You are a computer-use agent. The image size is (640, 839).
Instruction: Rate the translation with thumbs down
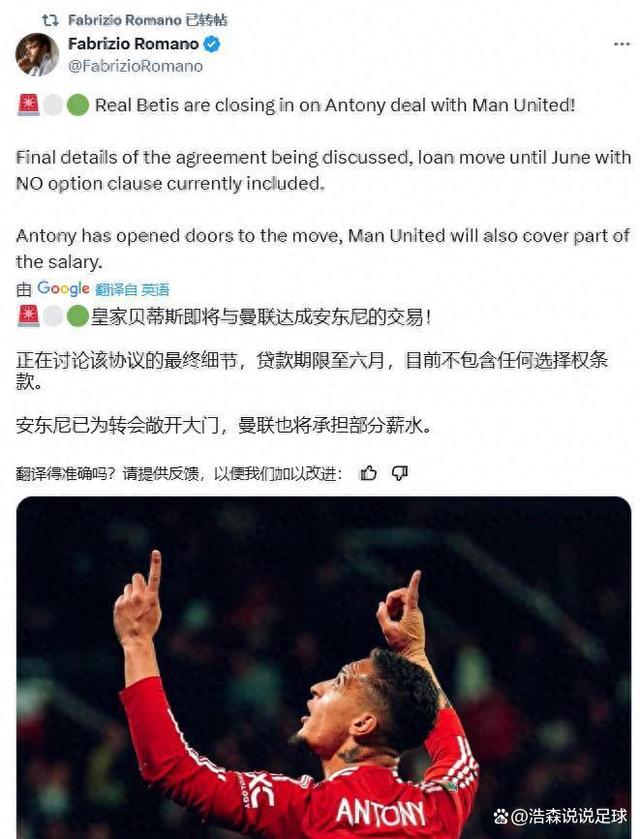pyautogui.click(x=400, y=473)
